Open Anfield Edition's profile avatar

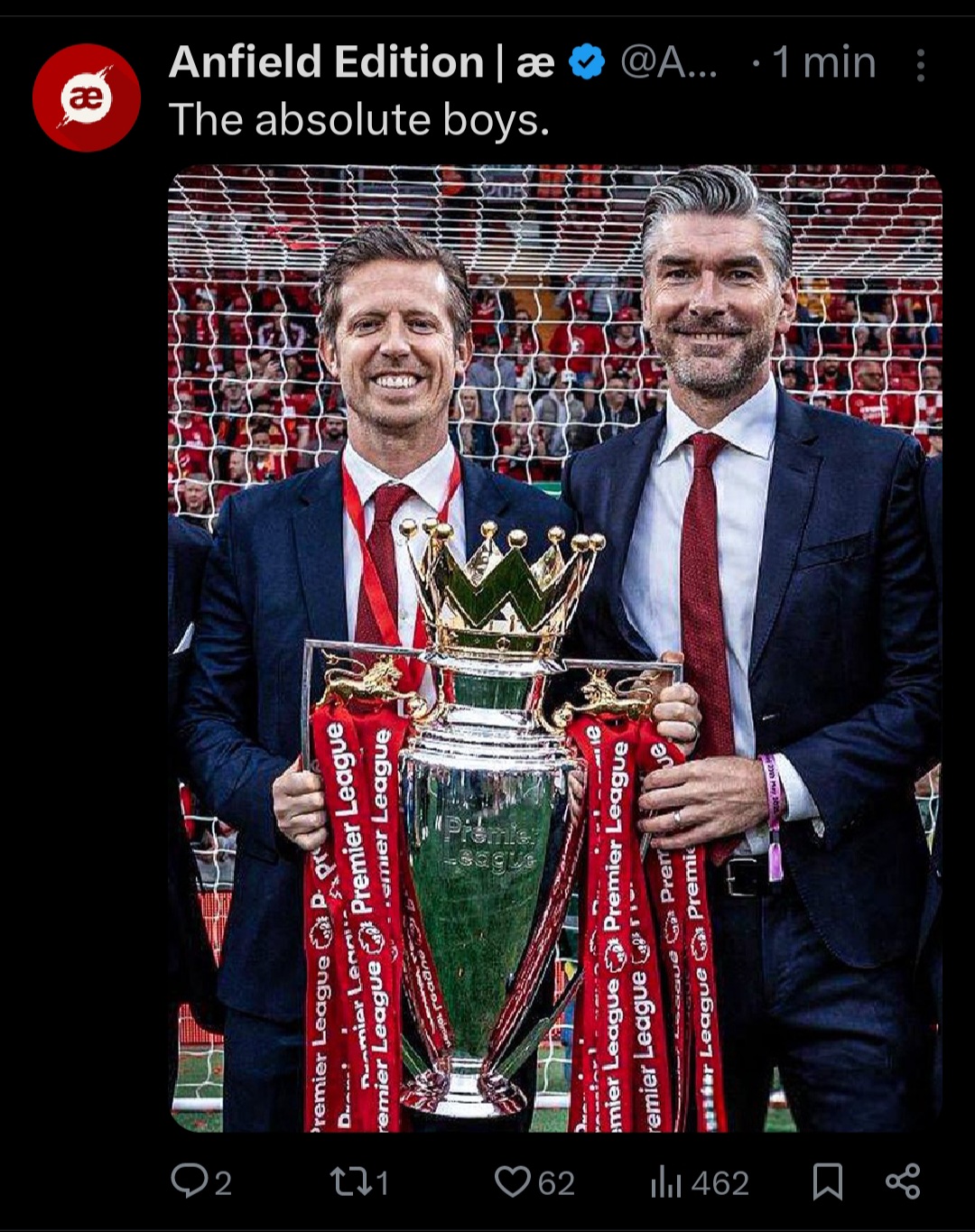[x=87, y=97]
